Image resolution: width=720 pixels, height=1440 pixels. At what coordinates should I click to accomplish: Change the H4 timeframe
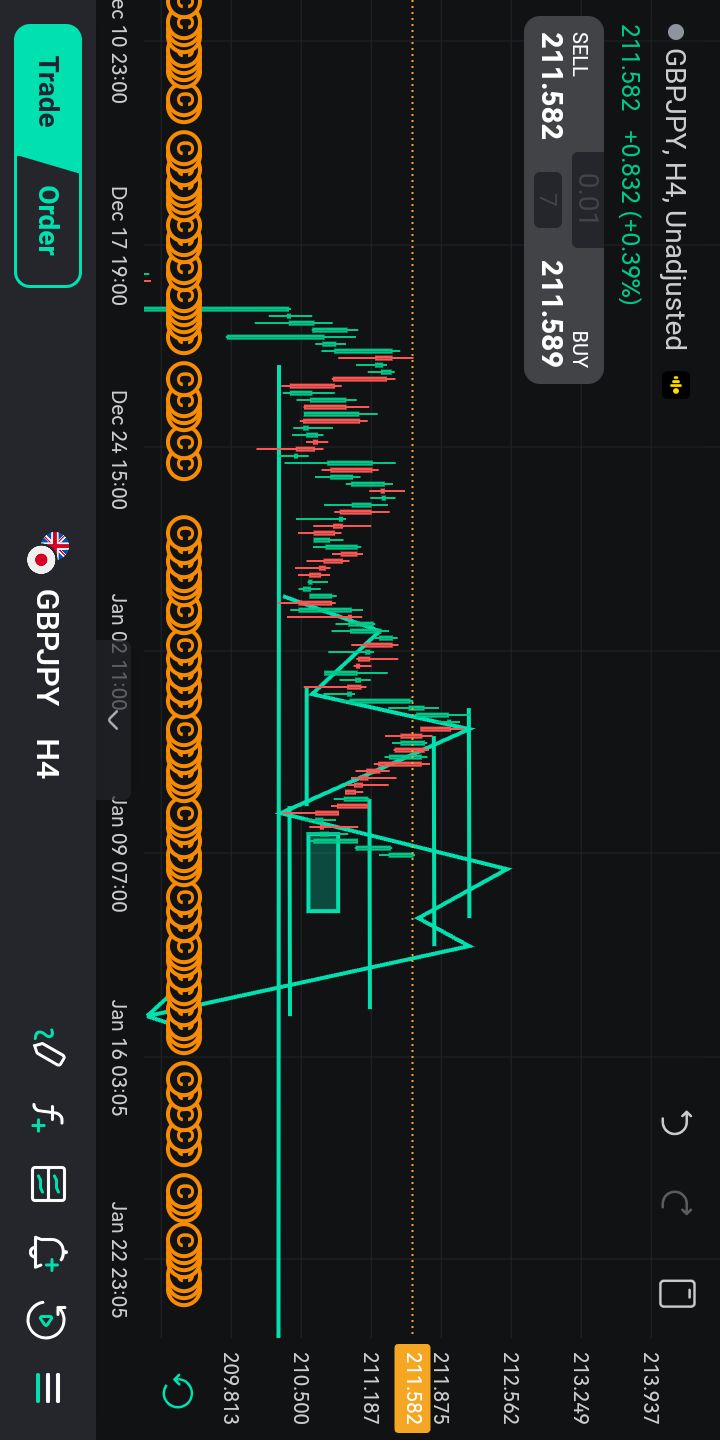click(x=47, y=759)
